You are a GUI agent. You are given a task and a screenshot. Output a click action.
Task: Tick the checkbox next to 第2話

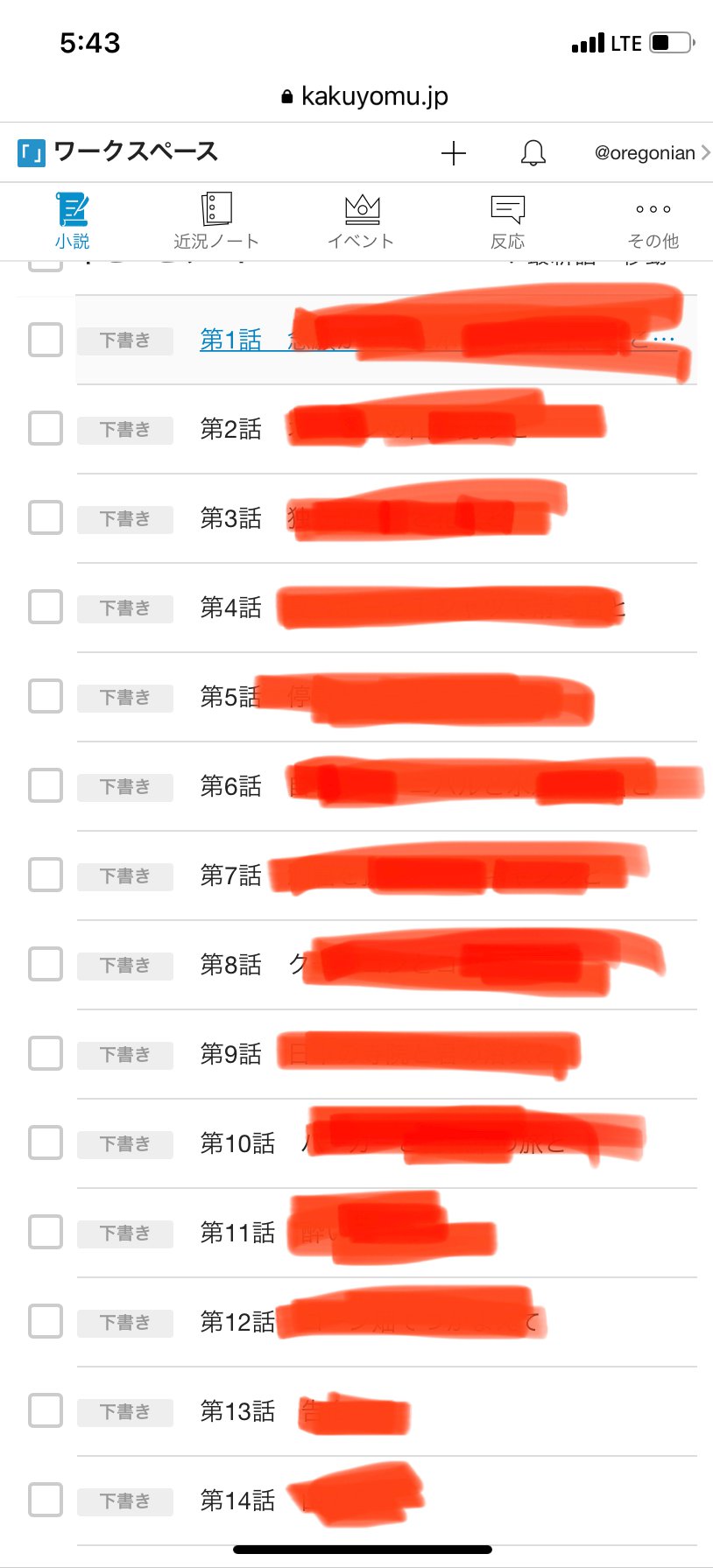tap(46, 429)
